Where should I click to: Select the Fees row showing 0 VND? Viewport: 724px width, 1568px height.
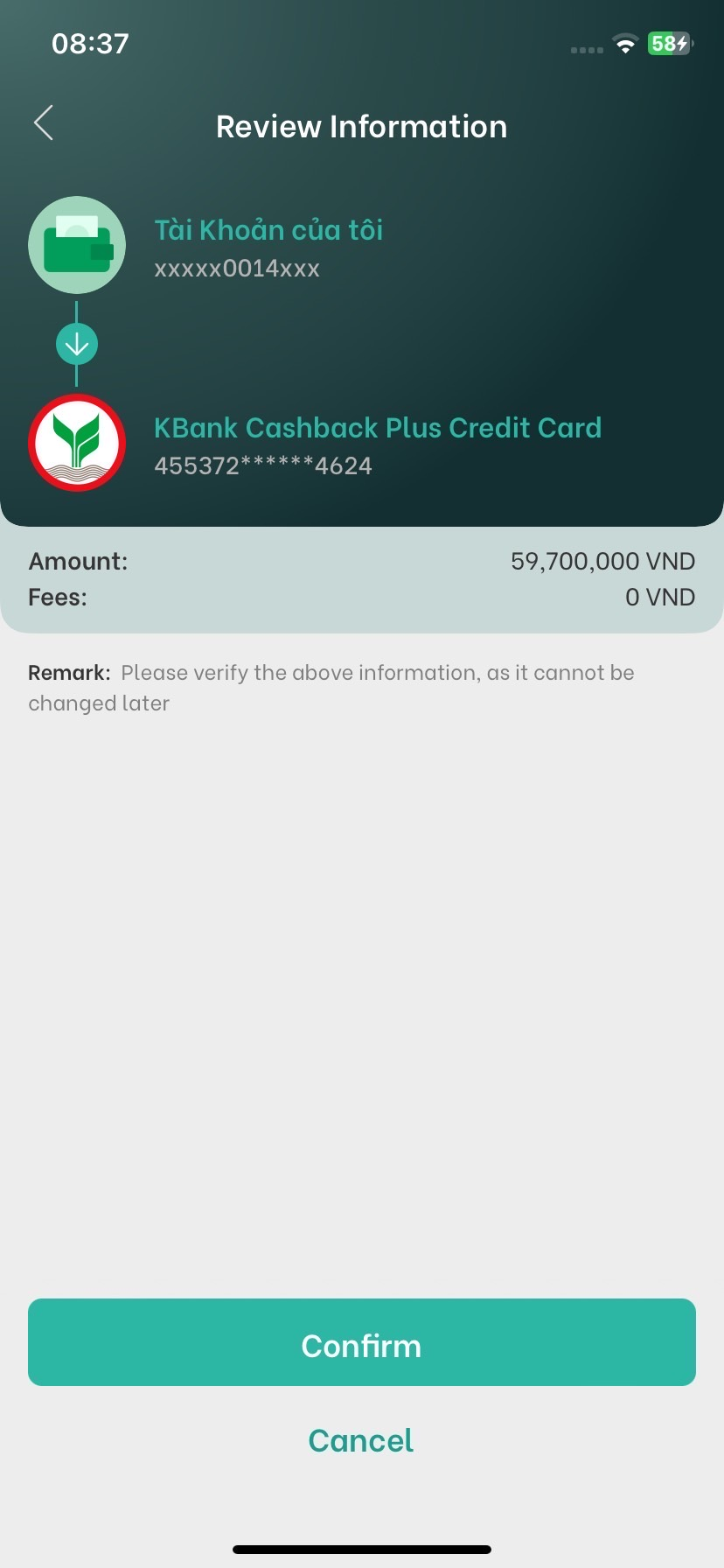coord(361,597)
